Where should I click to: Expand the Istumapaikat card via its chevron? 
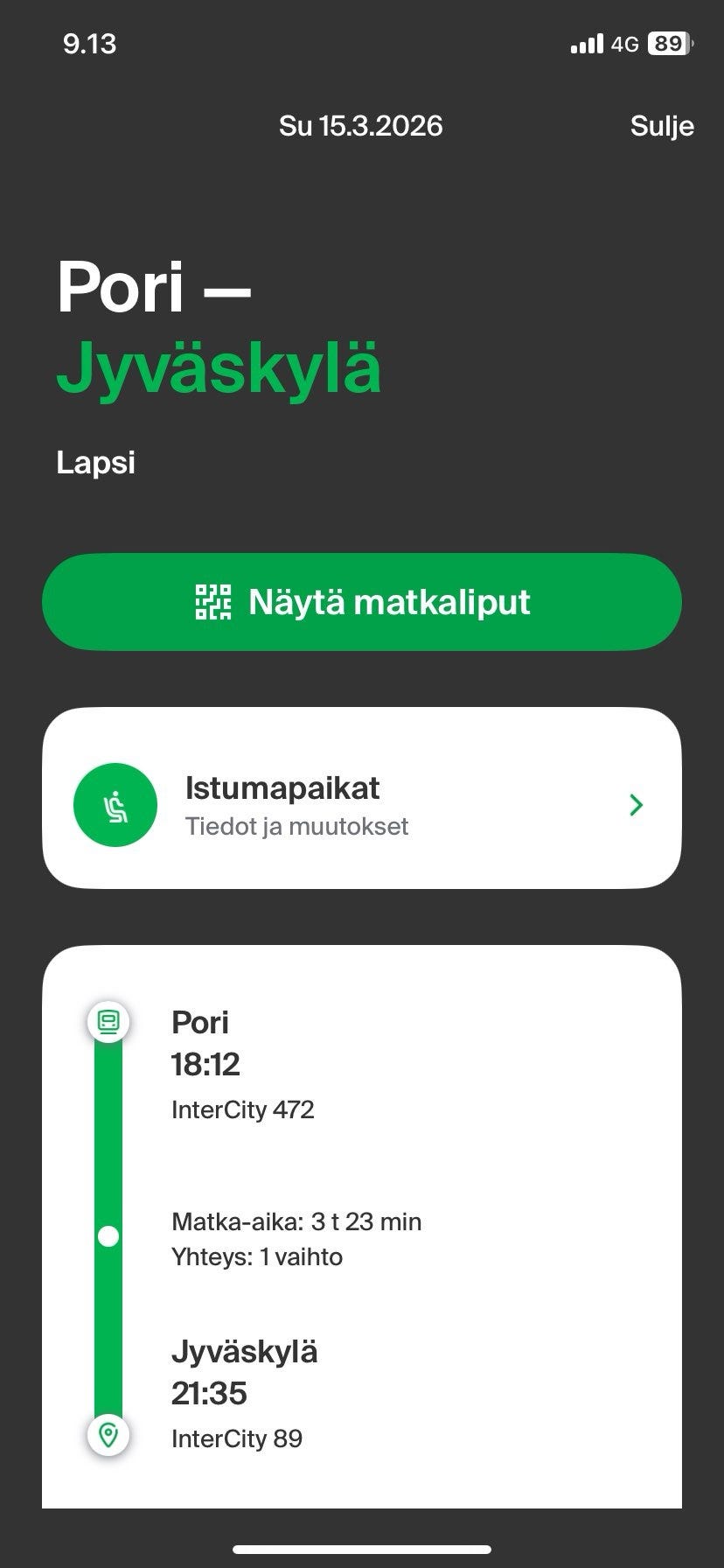pos(636,804)
